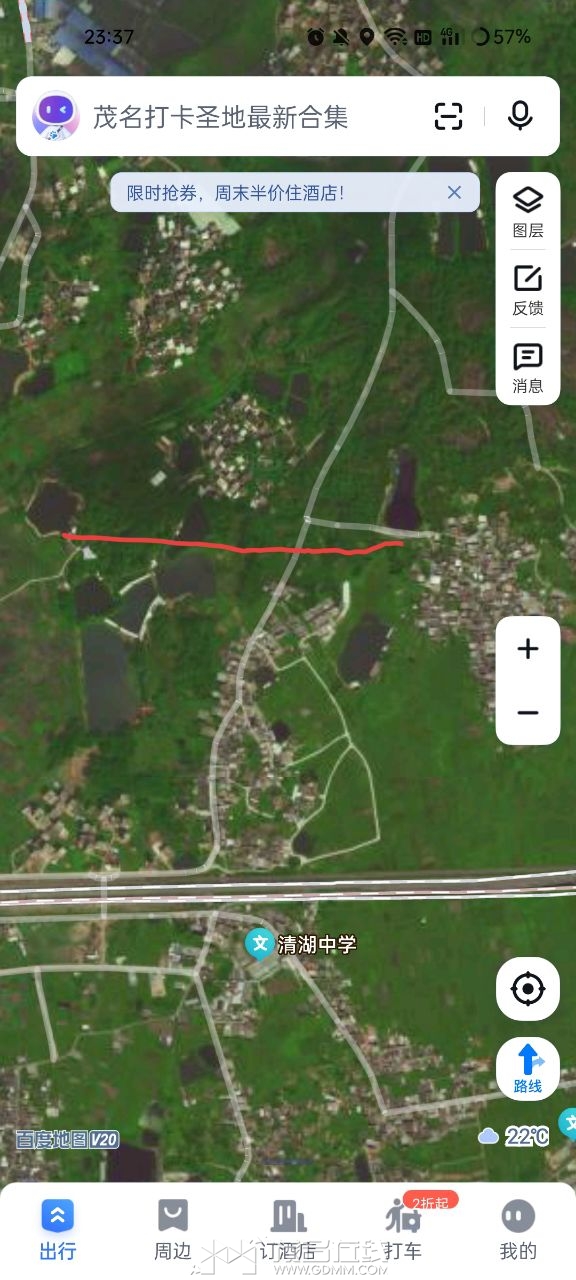Start voice search with the microphone
The image size is (576, 1280).
click(519, 116)
